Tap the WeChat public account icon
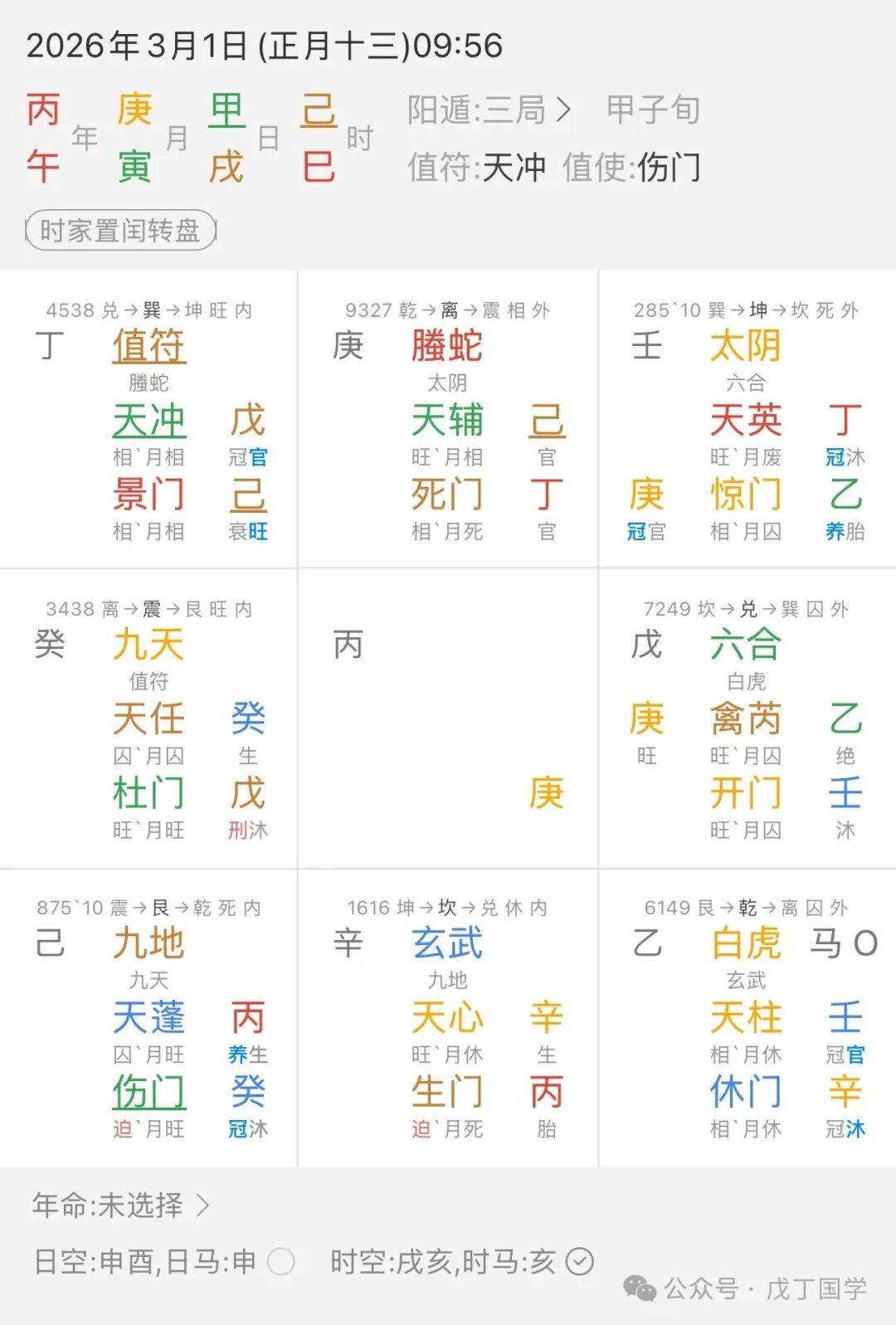 [637, 1290]
